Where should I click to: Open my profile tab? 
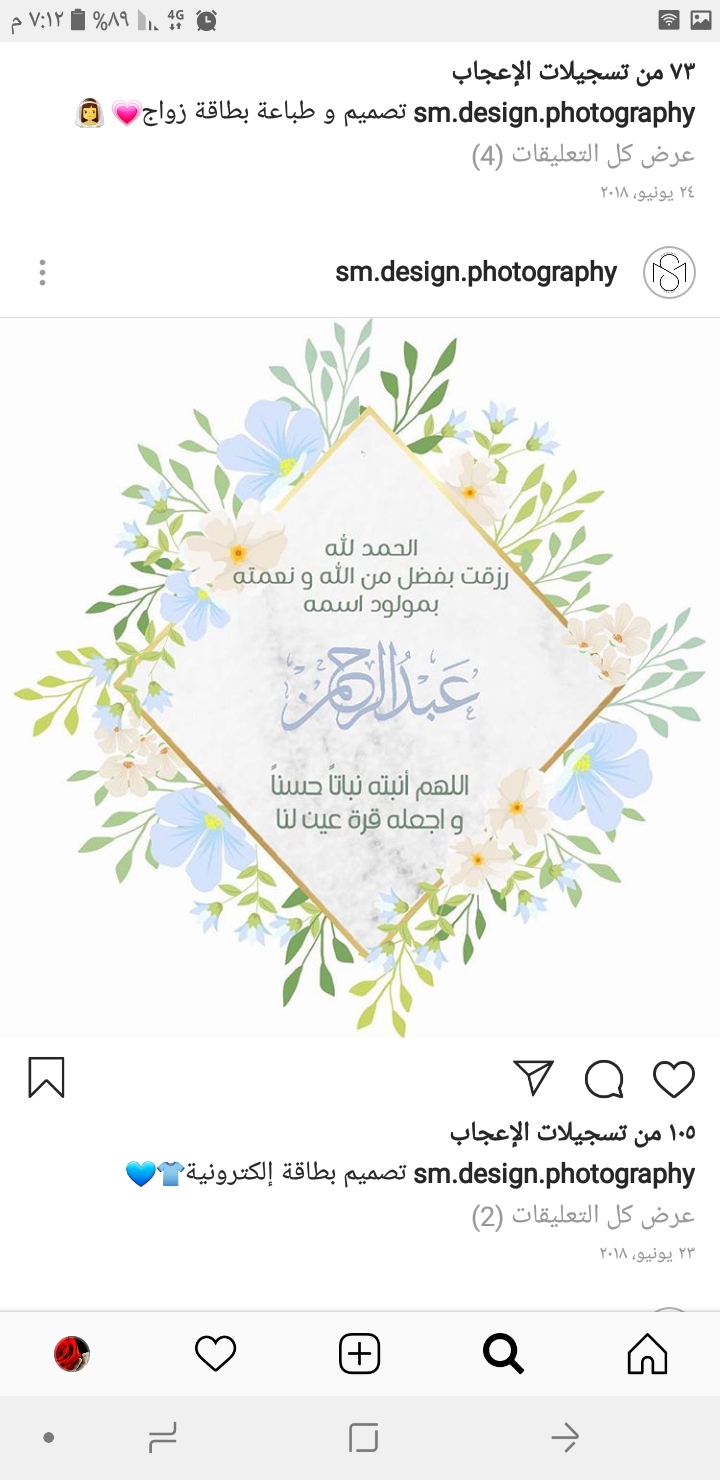72,1355
